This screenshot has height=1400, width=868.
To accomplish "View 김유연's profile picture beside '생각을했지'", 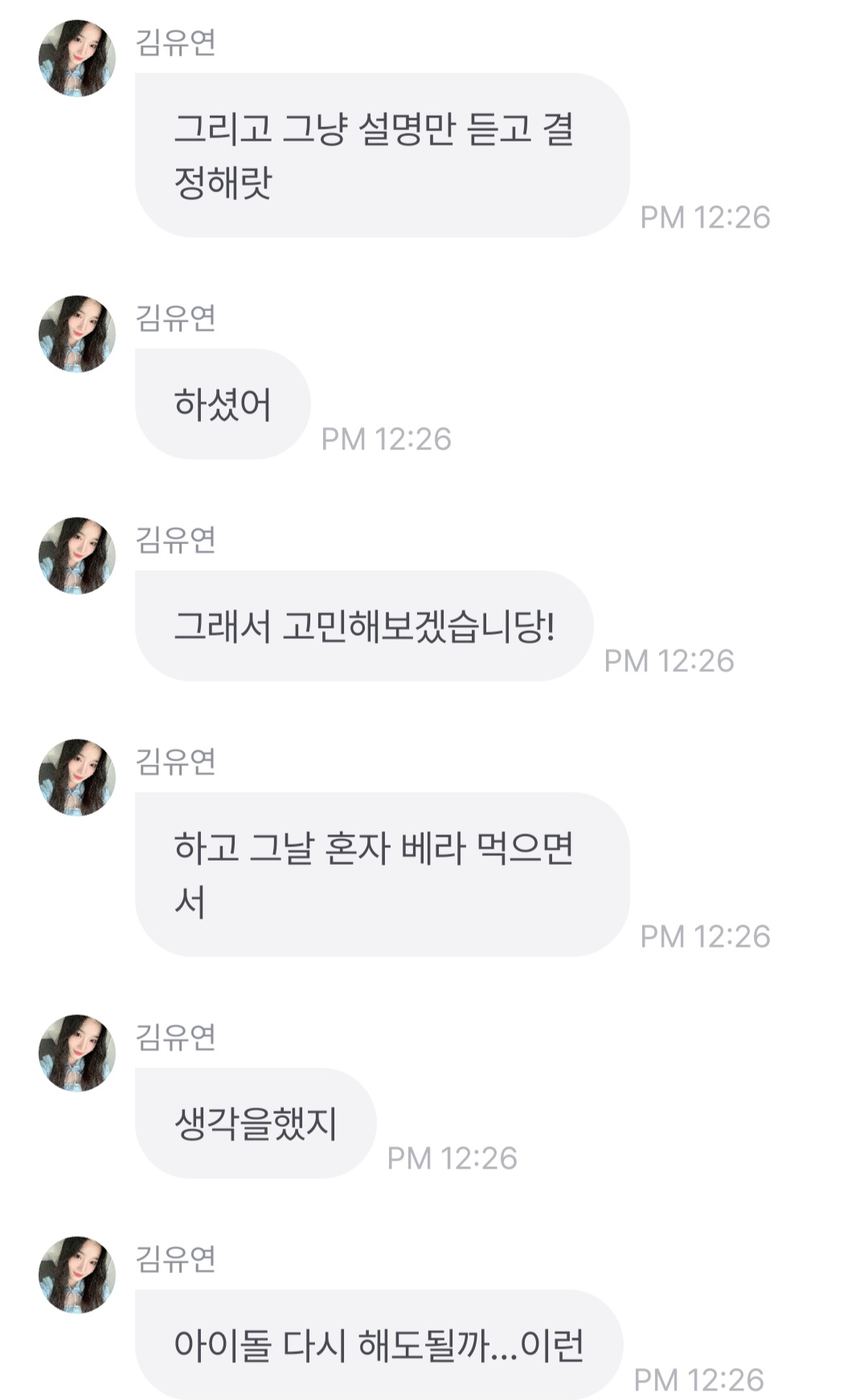I will pos(77,1053).
